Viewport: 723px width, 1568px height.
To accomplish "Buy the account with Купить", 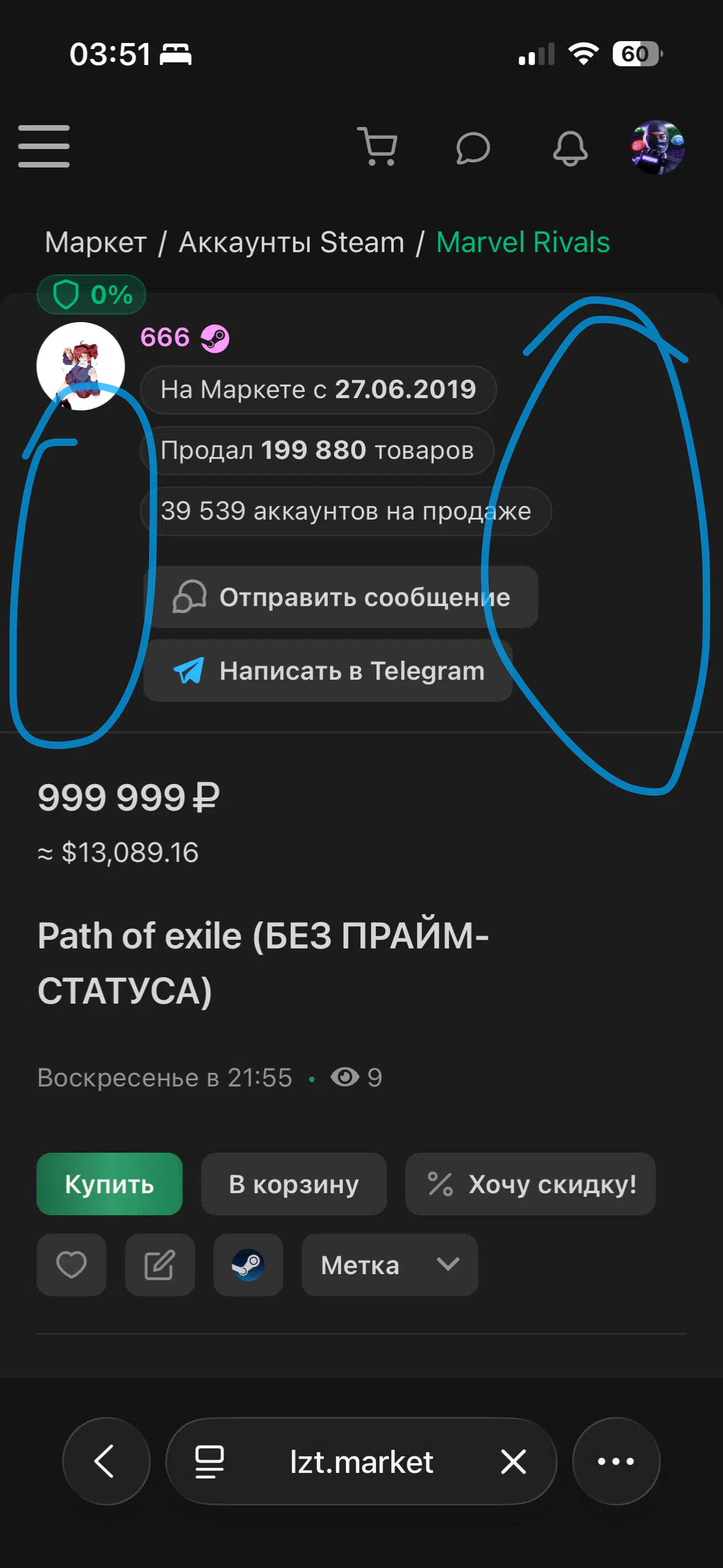I will coord(109,1184).
